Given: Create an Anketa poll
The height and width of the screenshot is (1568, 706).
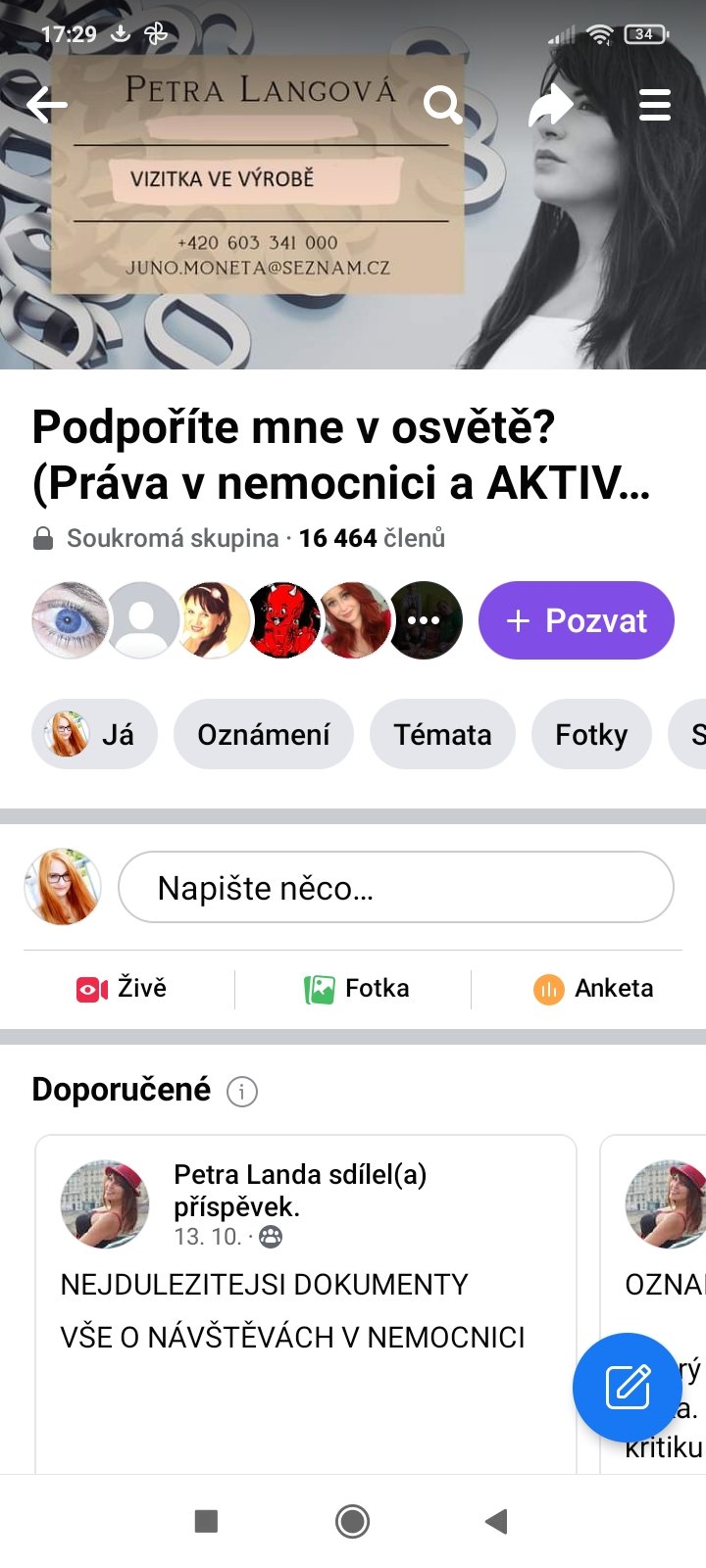Looking at the screenshot, I should [593, 989].
